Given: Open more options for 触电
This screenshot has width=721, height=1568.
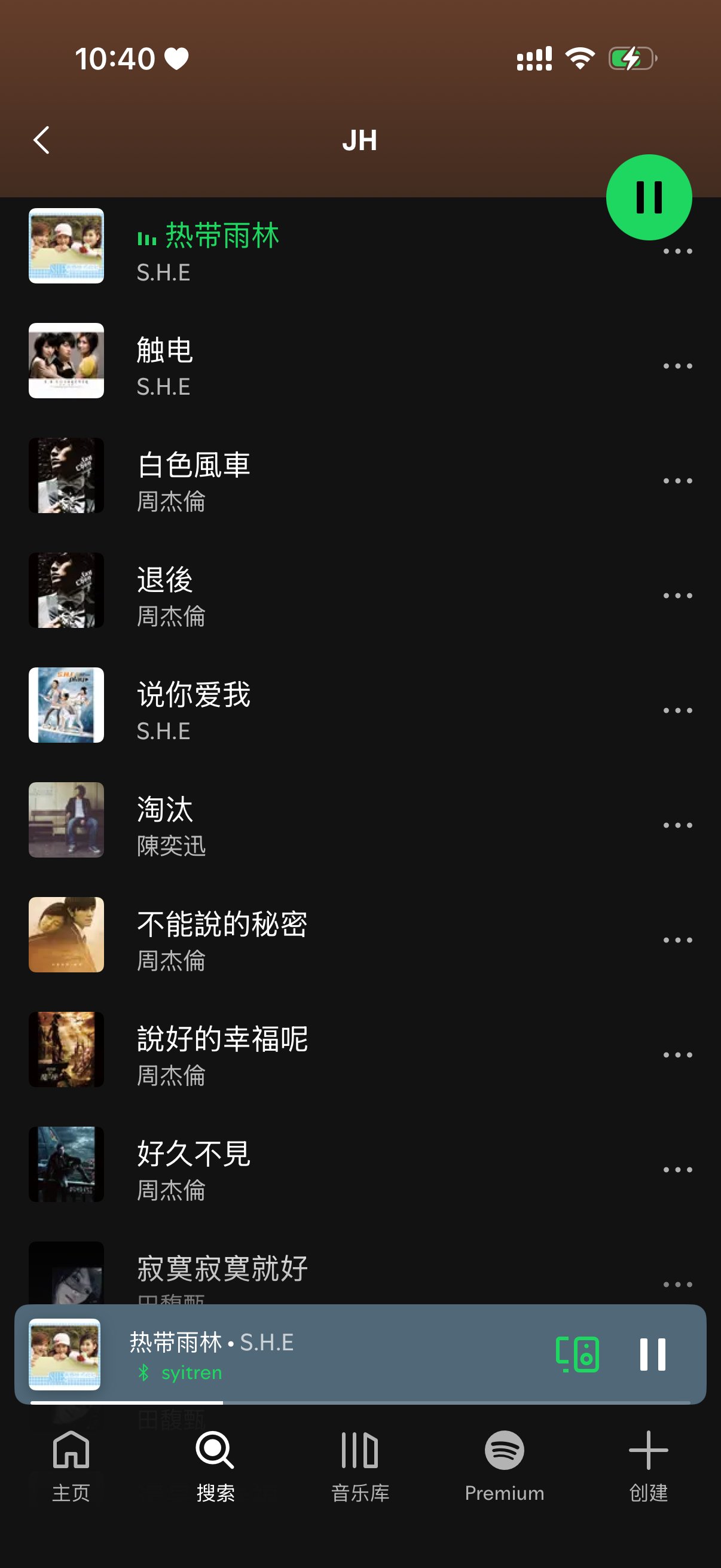Looking at the screenshot, I should [677, 367].
